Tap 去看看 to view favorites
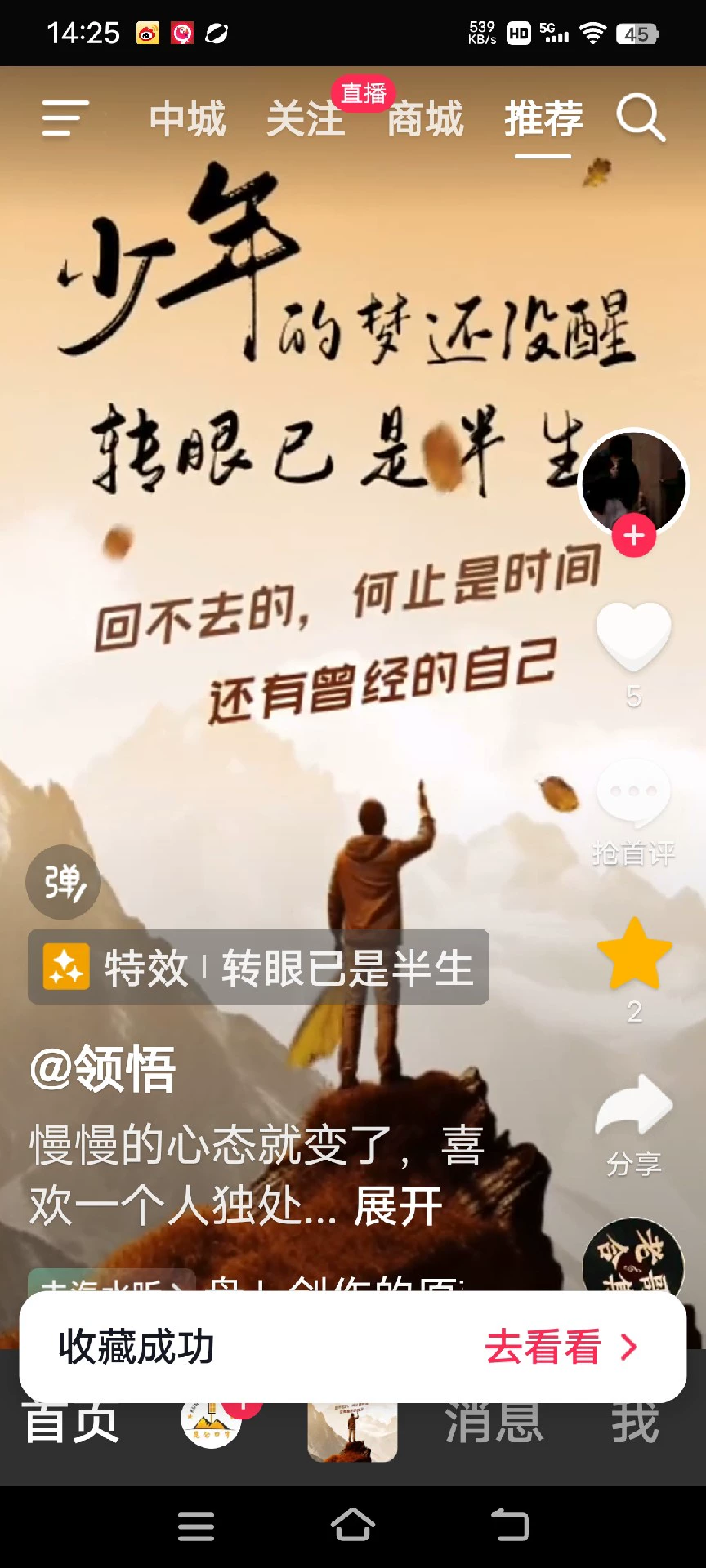 click(561, 1347)
